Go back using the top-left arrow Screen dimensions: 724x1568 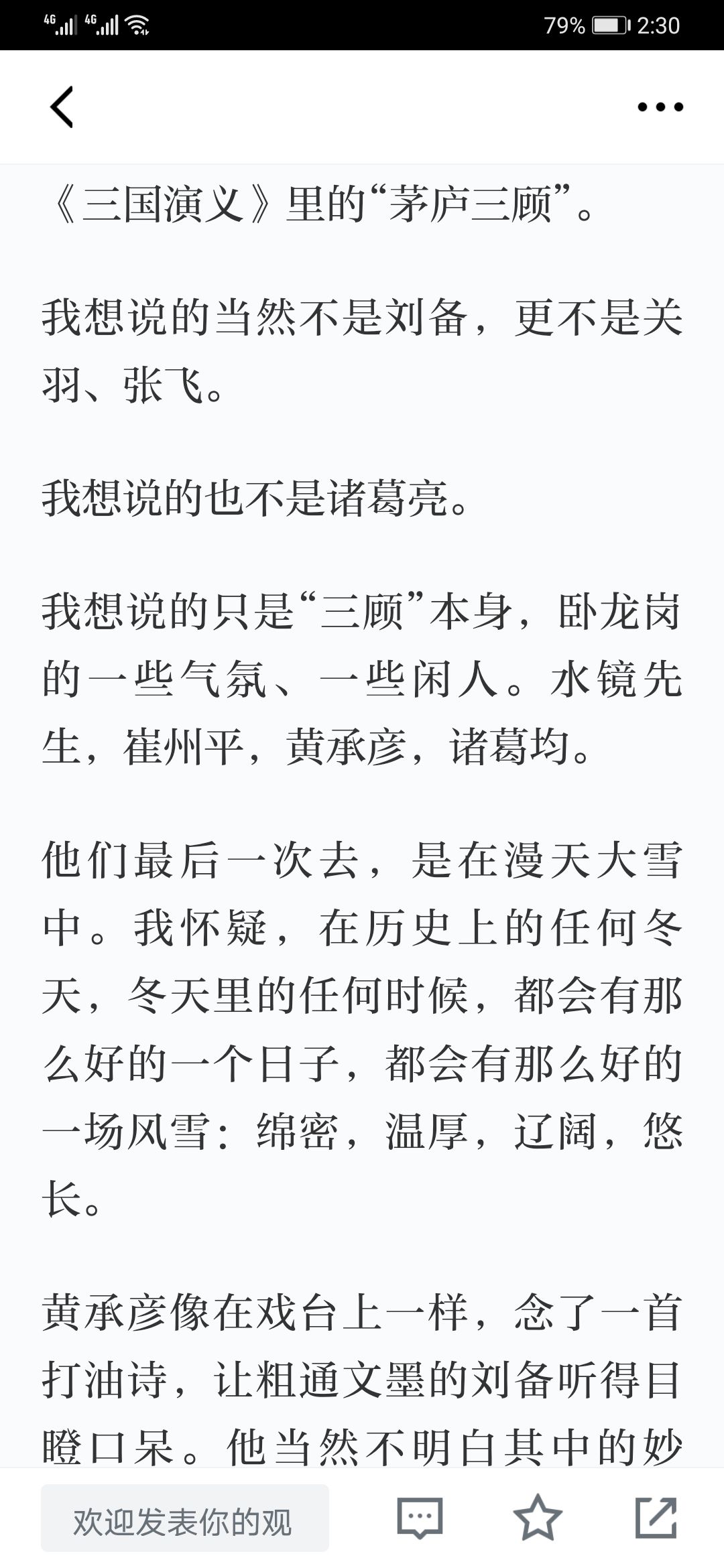(x=61, y=107)
